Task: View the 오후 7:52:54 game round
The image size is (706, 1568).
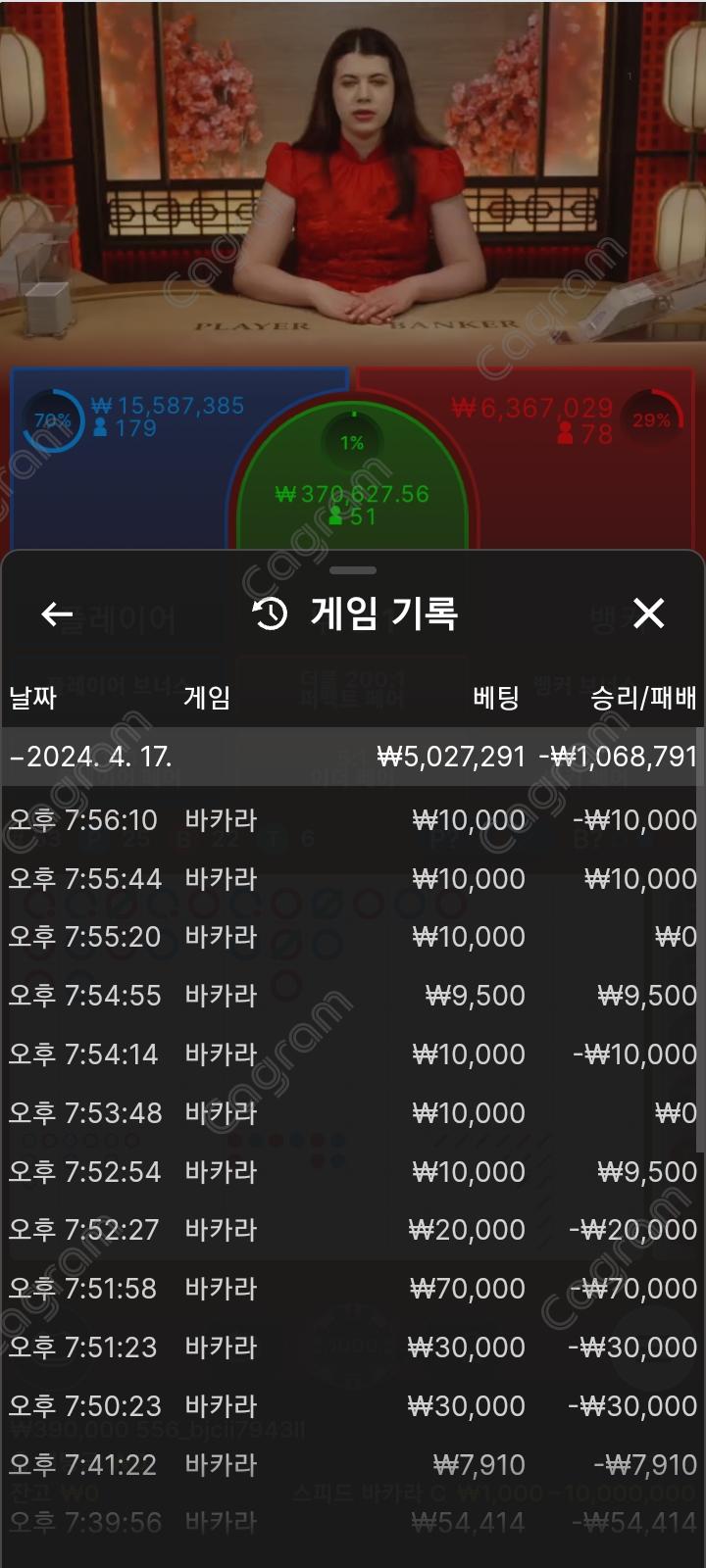Action: coord(351,1172)
